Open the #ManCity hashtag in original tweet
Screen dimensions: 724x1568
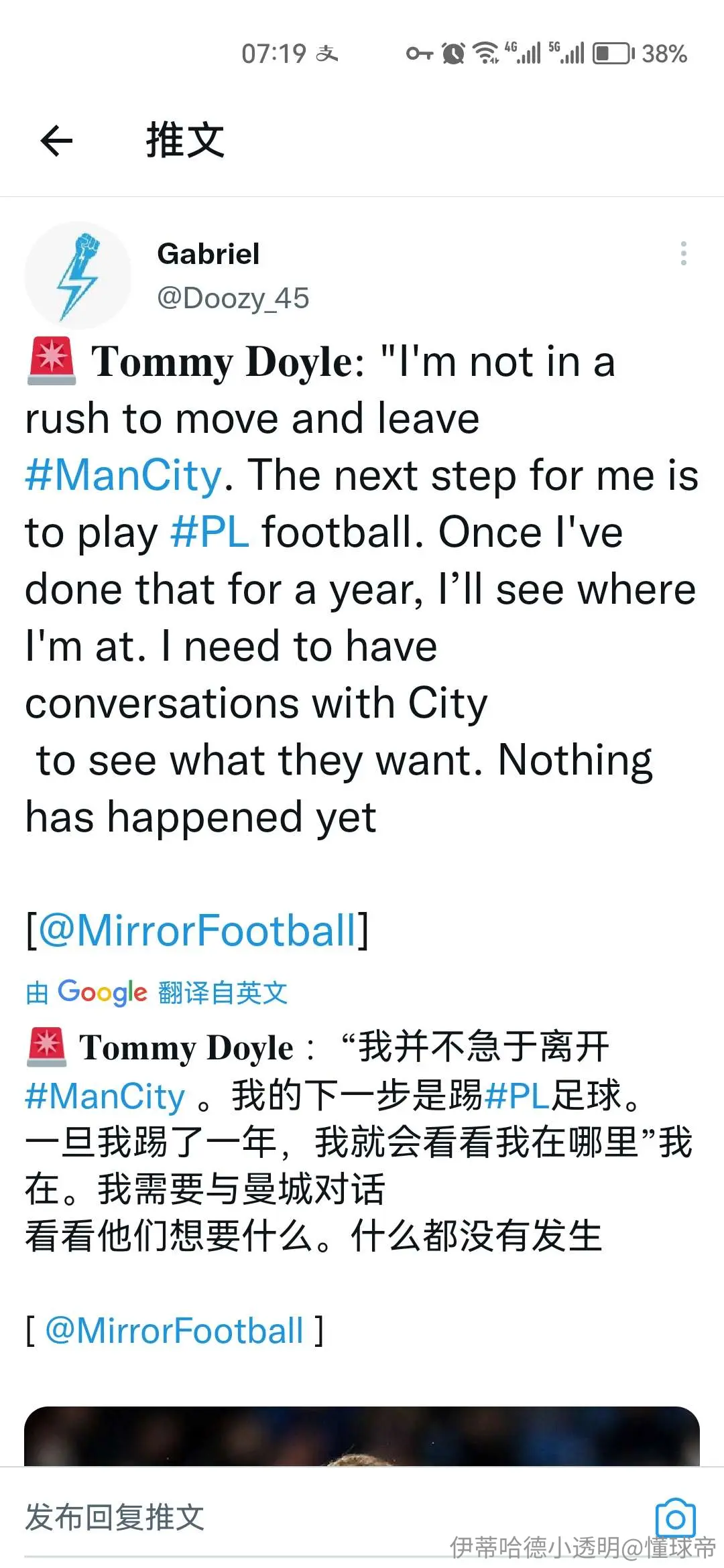pos(123,475)
